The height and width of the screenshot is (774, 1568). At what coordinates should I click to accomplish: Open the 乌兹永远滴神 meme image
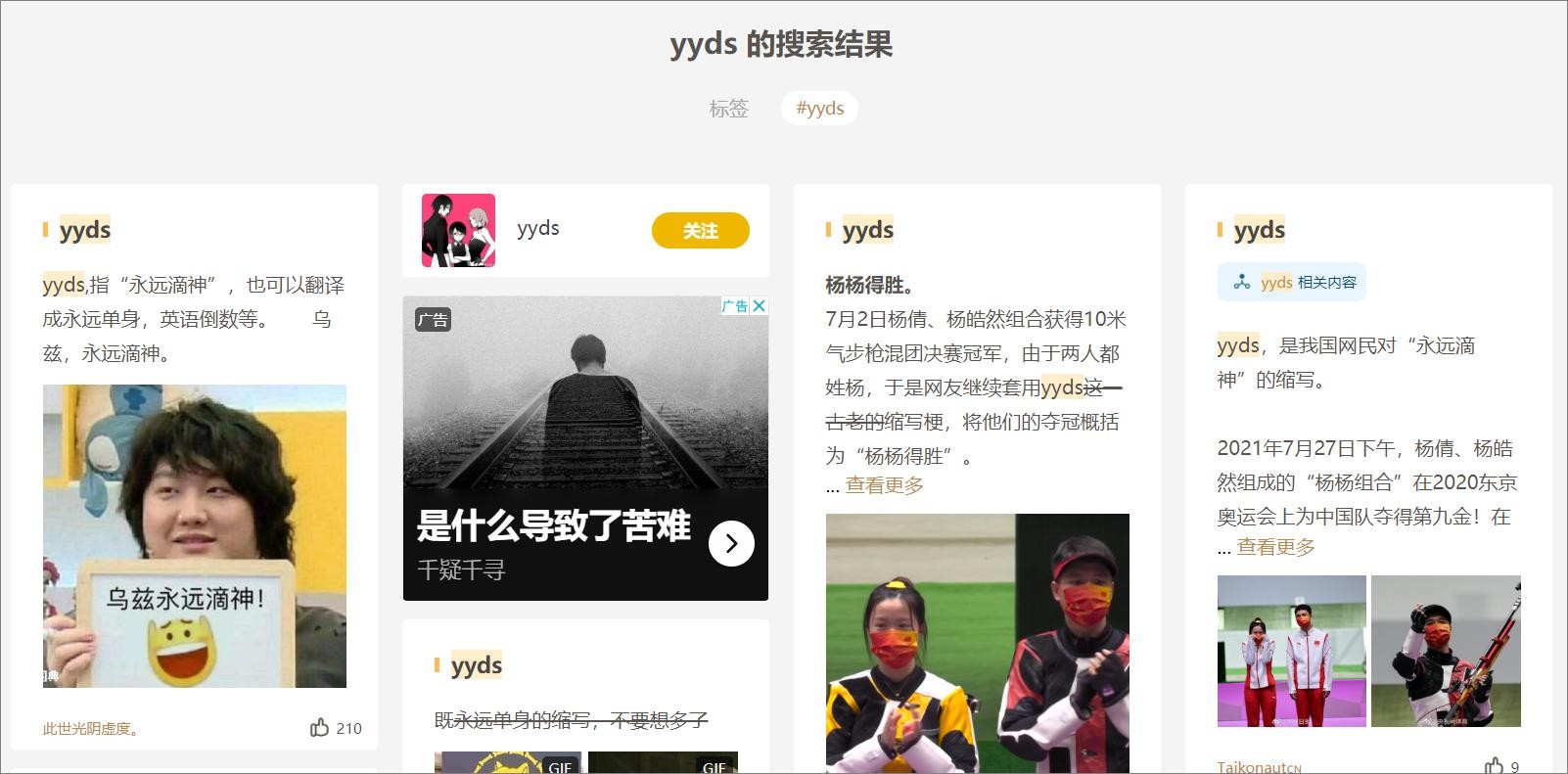click(194, 536)
